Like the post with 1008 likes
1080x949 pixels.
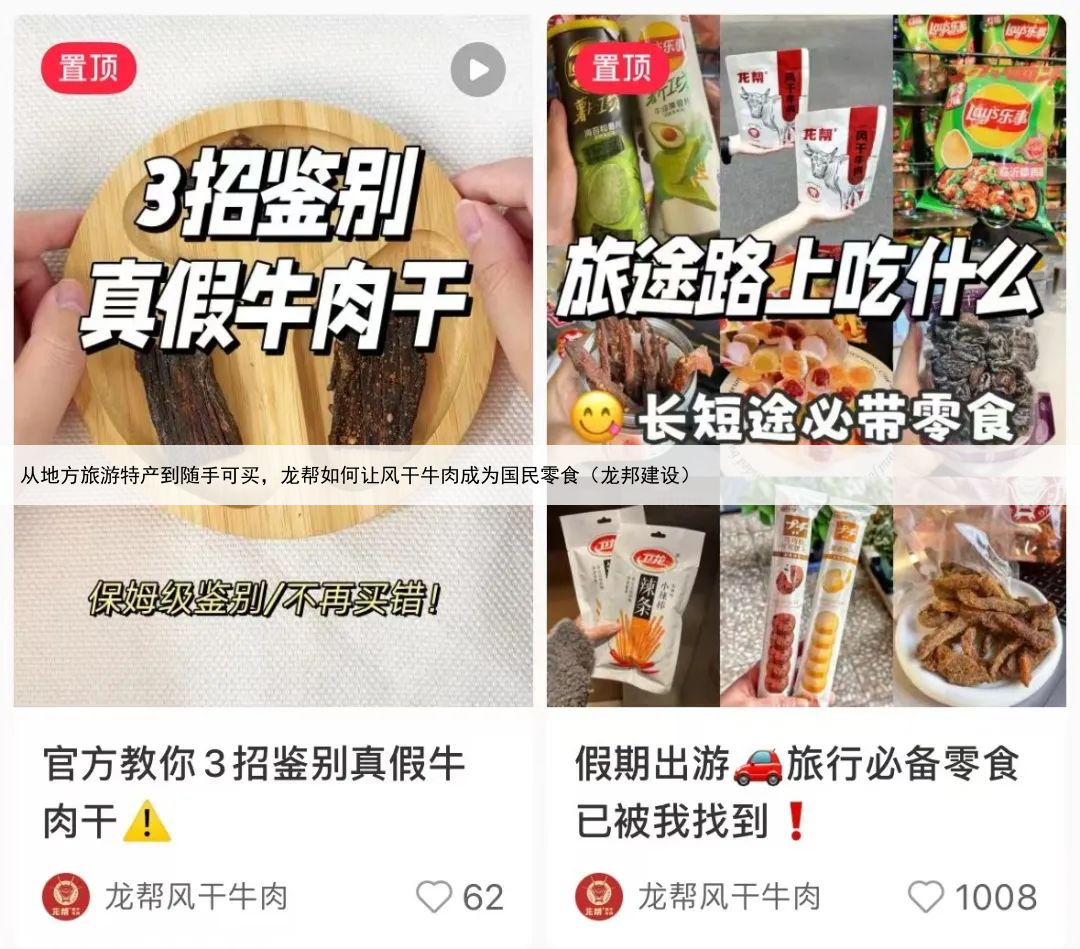tap(925, 897)
